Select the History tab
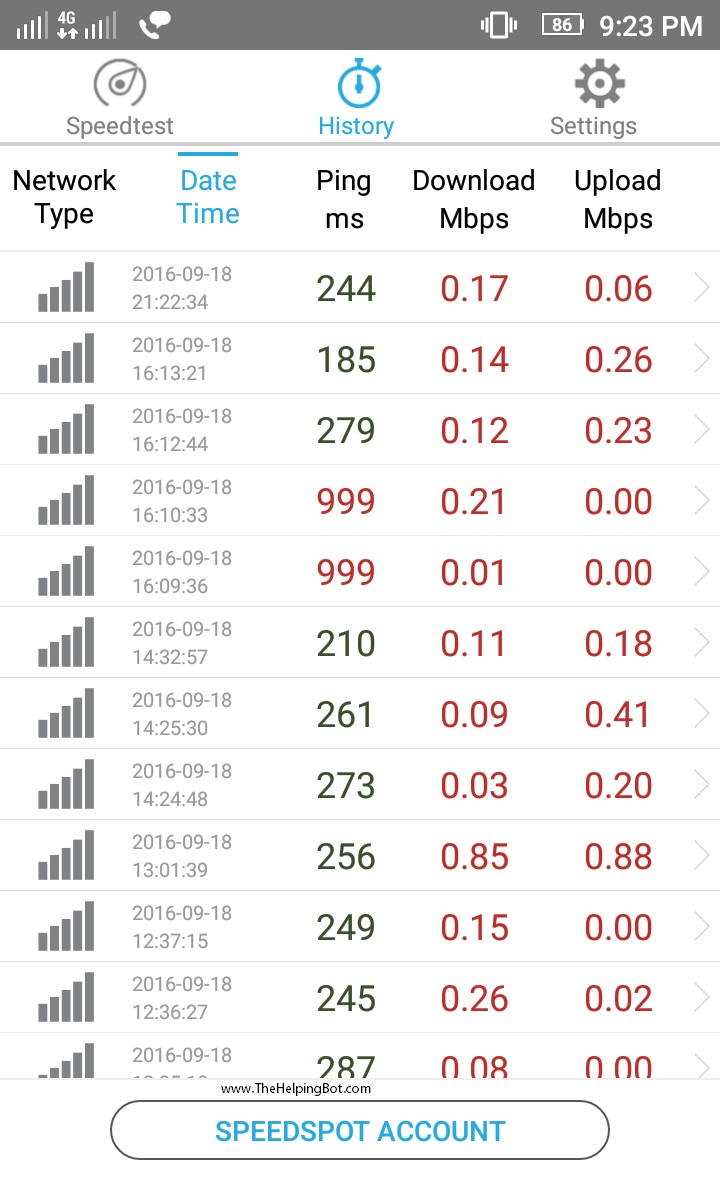Viewport: 724px width, 1179px height. point(356,99)
